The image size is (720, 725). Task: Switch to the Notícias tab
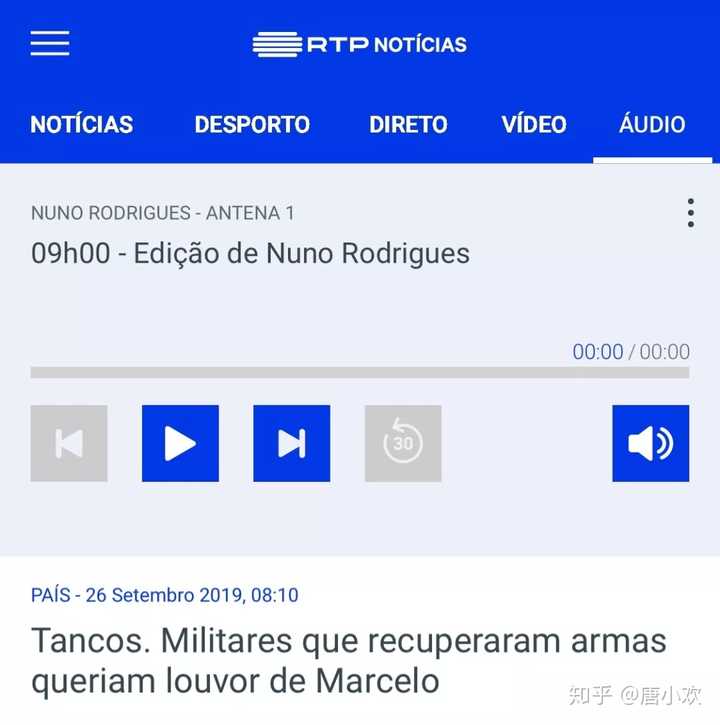coord(82,125)
